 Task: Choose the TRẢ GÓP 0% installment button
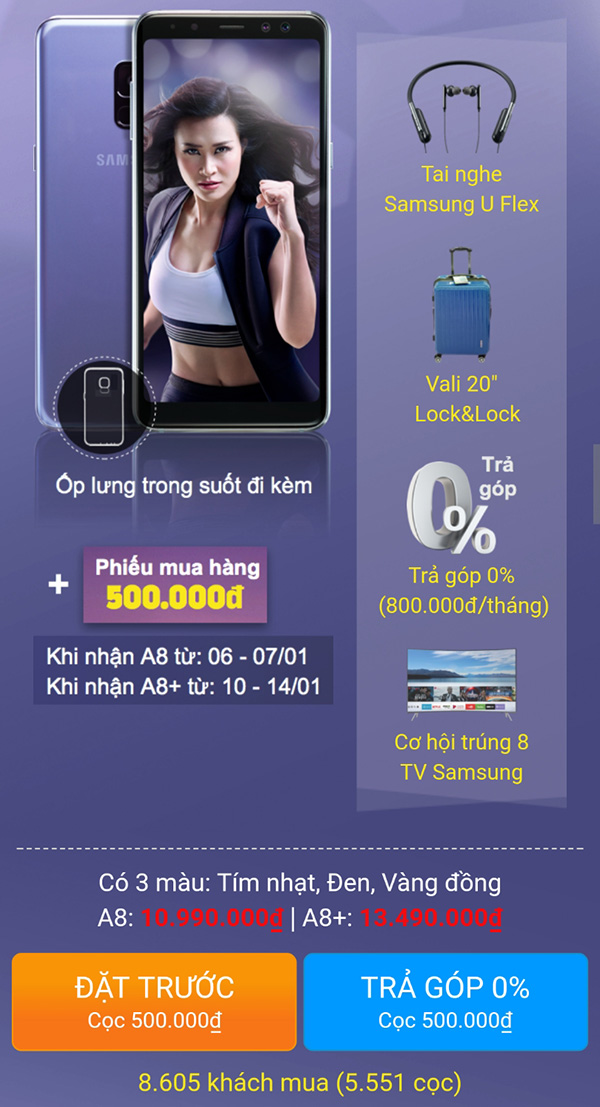[445, 1001]
